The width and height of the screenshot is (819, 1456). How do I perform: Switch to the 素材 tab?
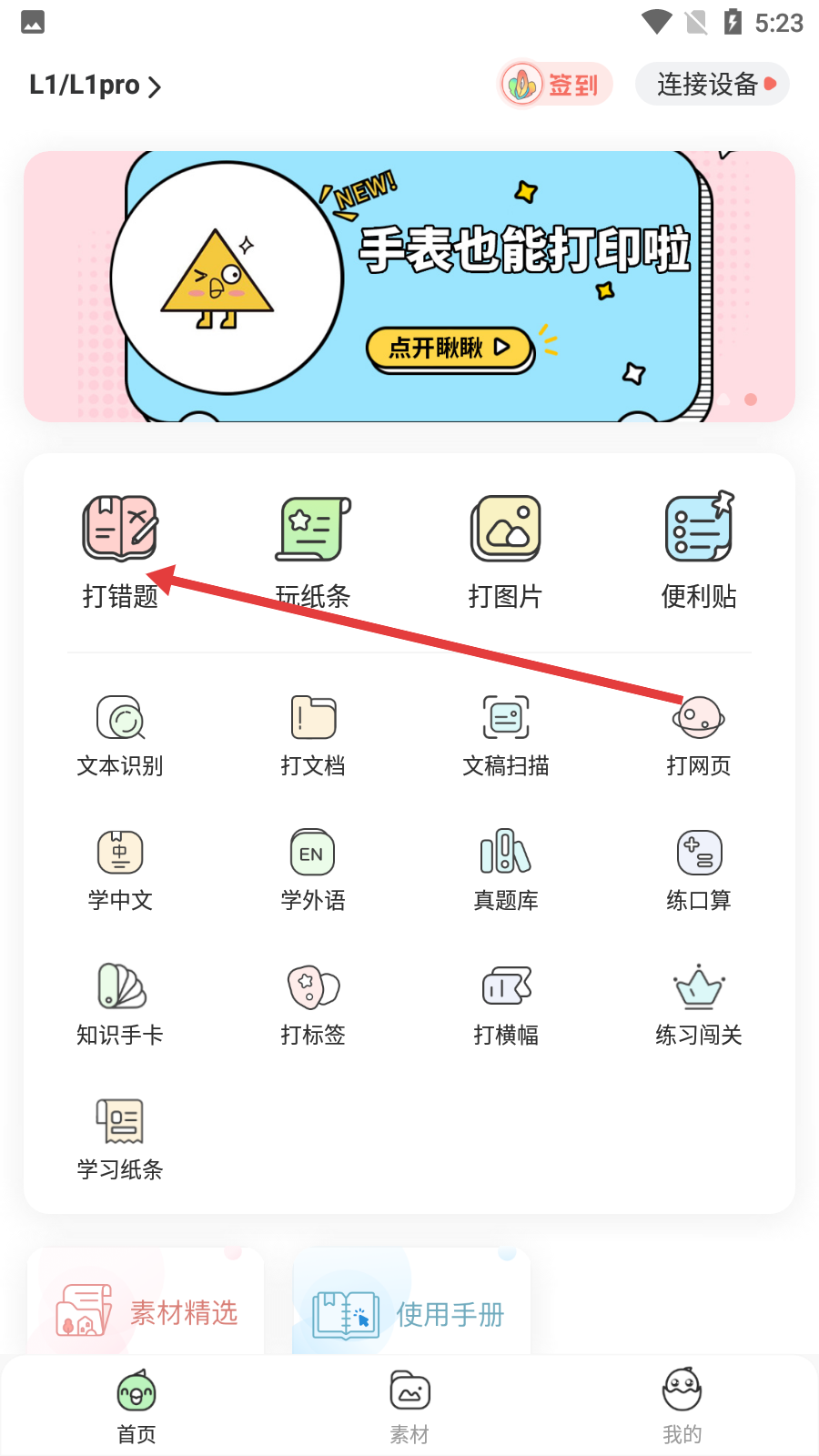(x=409, y=1407)
